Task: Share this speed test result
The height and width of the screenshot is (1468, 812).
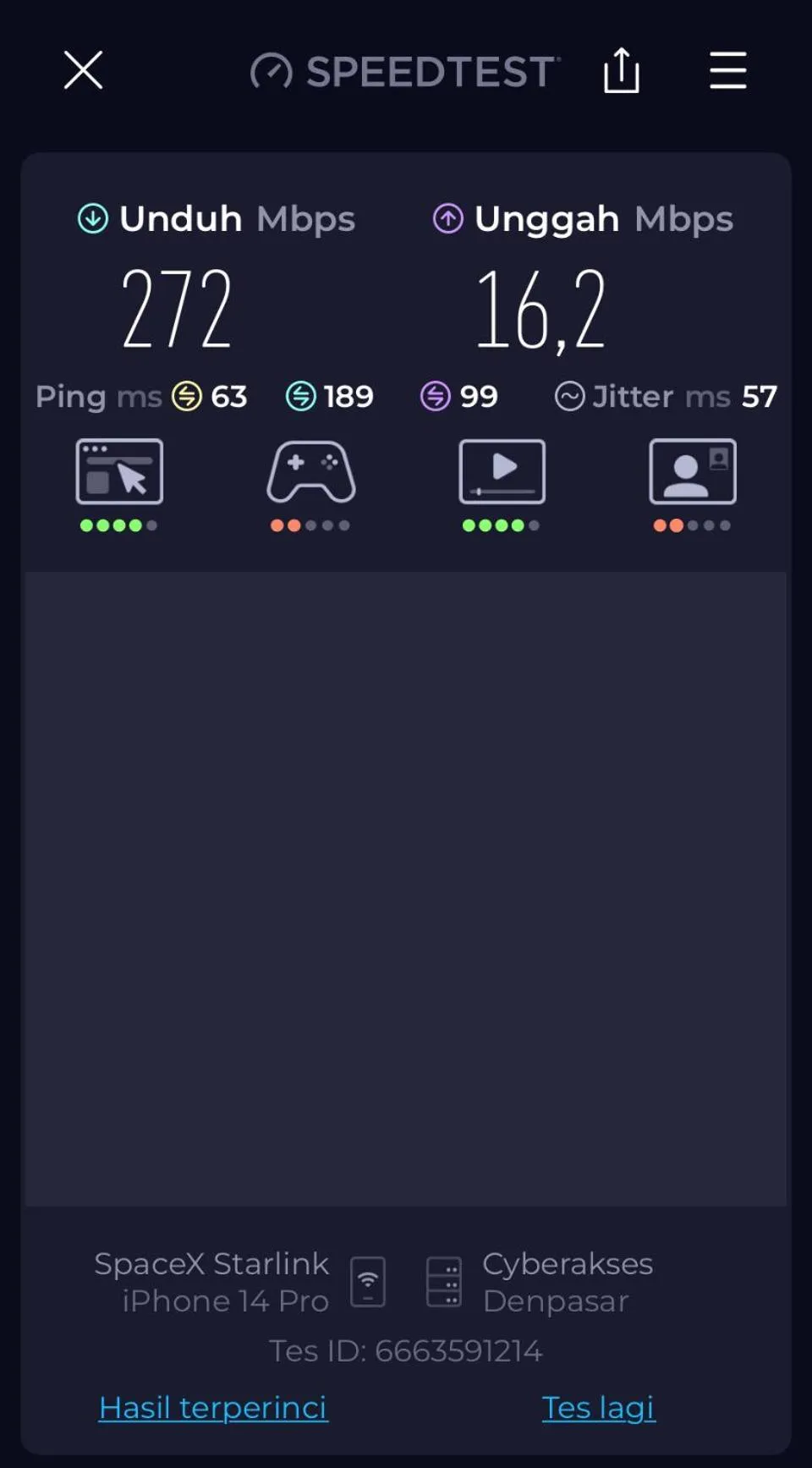Action: click(x=622, y=70)
